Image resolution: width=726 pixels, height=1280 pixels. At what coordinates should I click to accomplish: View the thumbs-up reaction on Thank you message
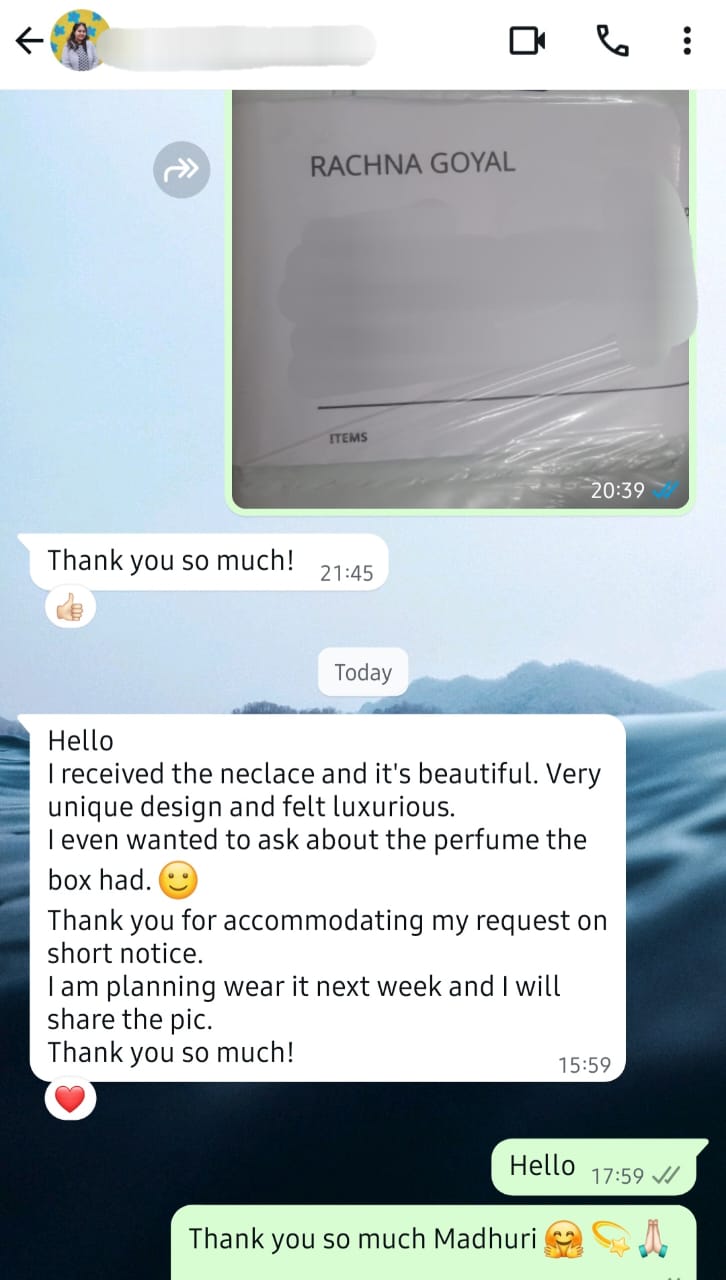coord(70,607)
